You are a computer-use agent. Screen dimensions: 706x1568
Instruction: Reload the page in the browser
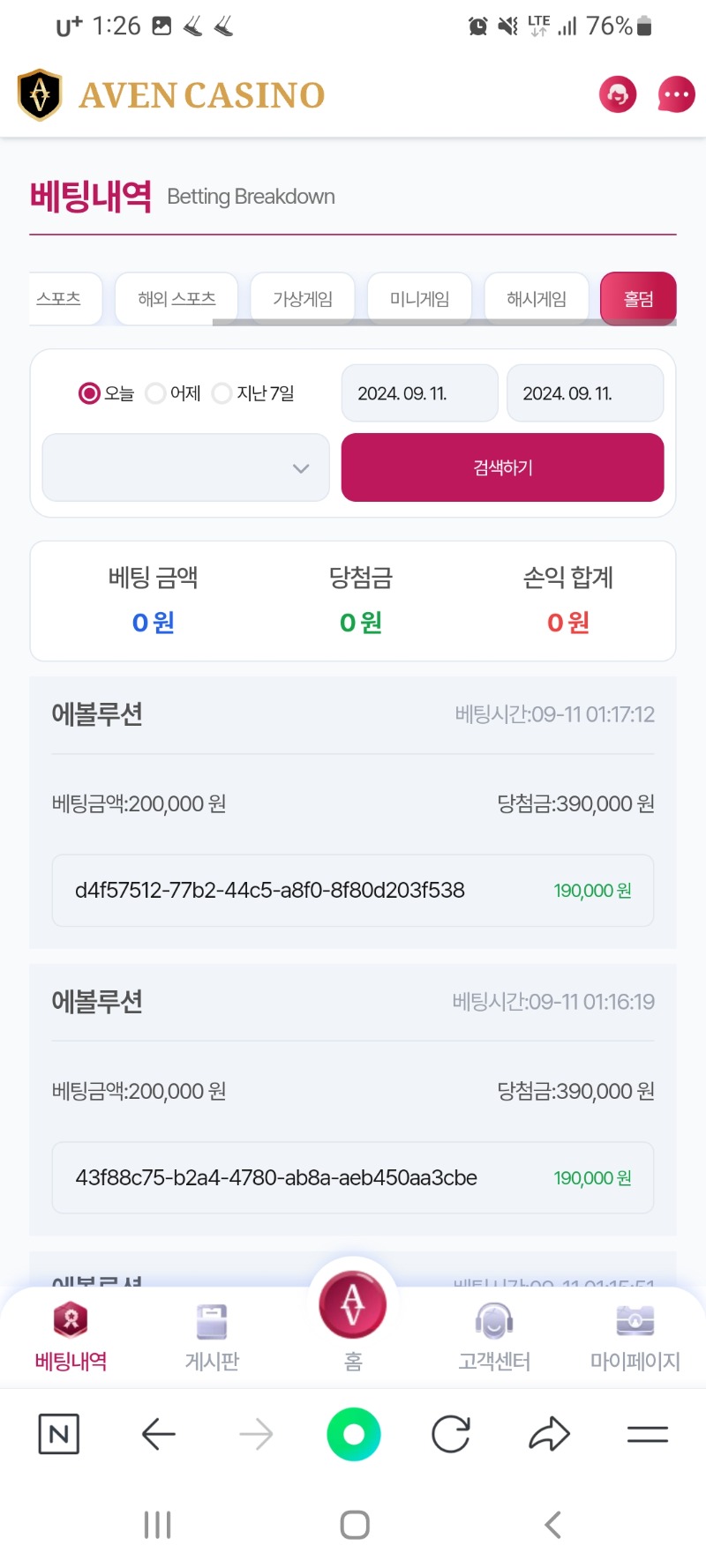coord(451,1434)
